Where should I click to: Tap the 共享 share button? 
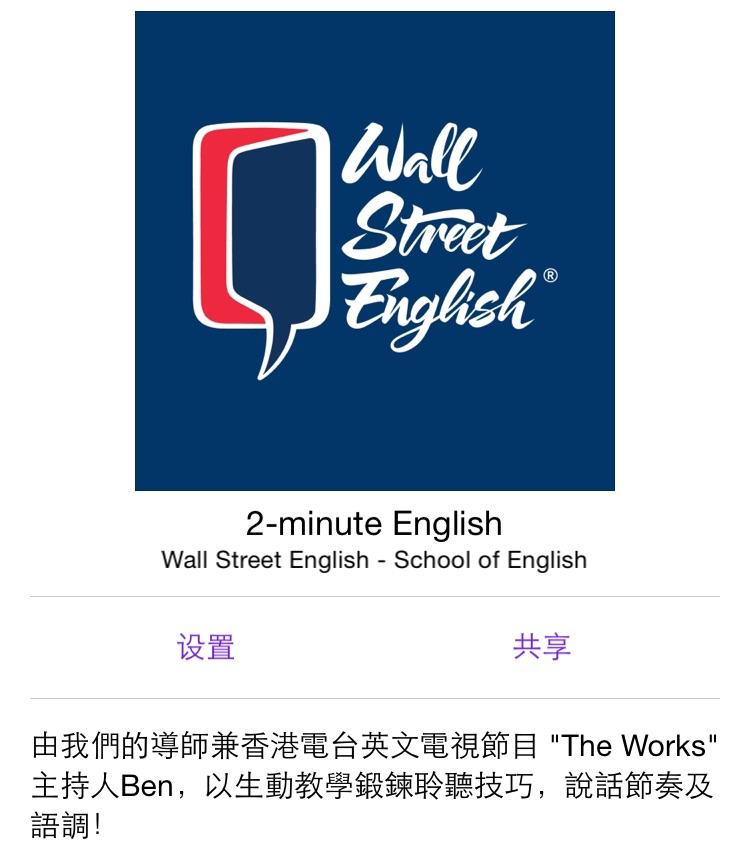(x=541, y=647)
